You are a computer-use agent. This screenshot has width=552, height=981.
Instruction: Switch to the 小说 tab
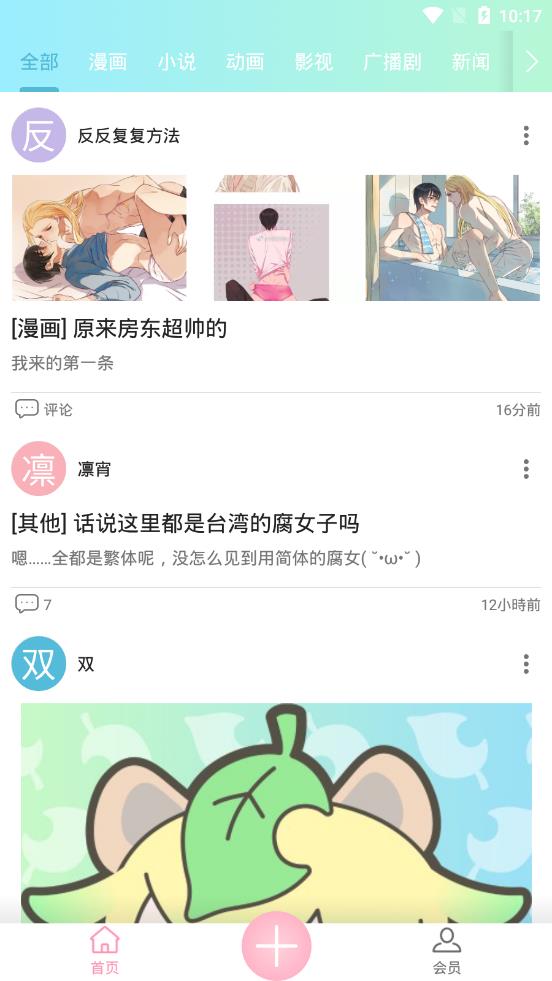pyautogui.click(x=176, y=62)
